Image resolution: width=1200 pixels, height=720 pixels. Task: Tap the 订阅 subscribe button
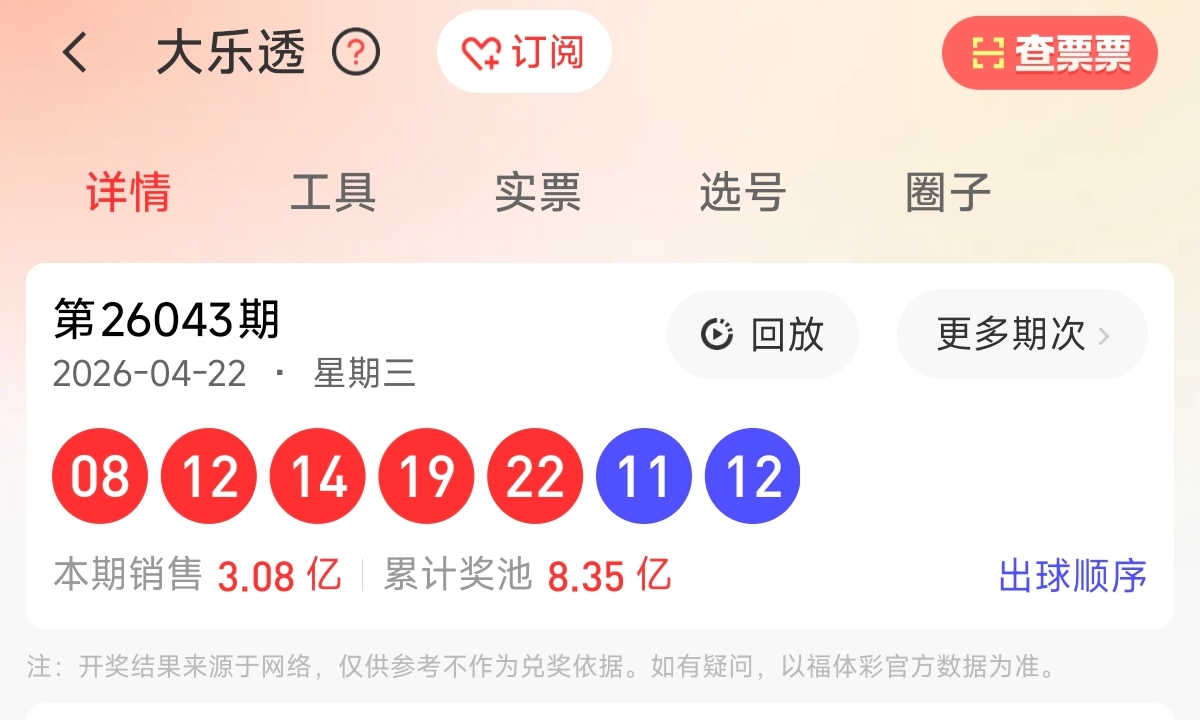pos(524,52)
